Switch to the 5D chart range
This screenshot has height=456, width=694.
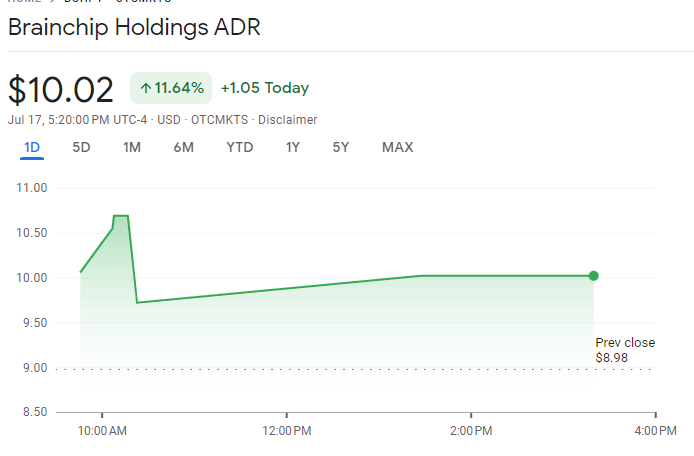pos(82,147)
